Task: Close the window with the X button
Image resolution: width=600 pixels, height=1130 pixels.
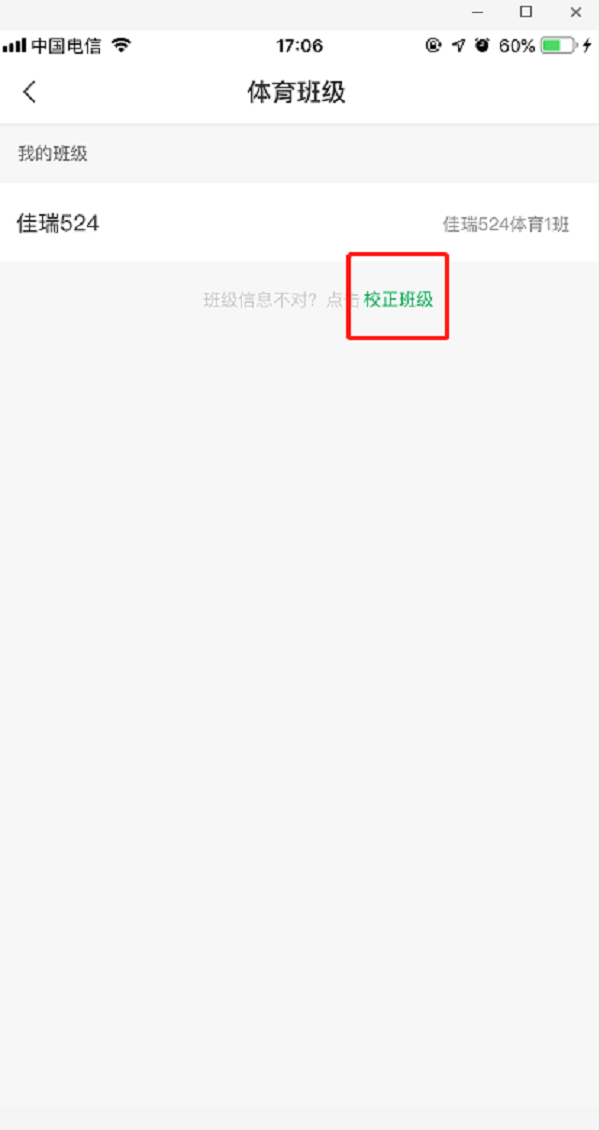Action: click(576, 12)
